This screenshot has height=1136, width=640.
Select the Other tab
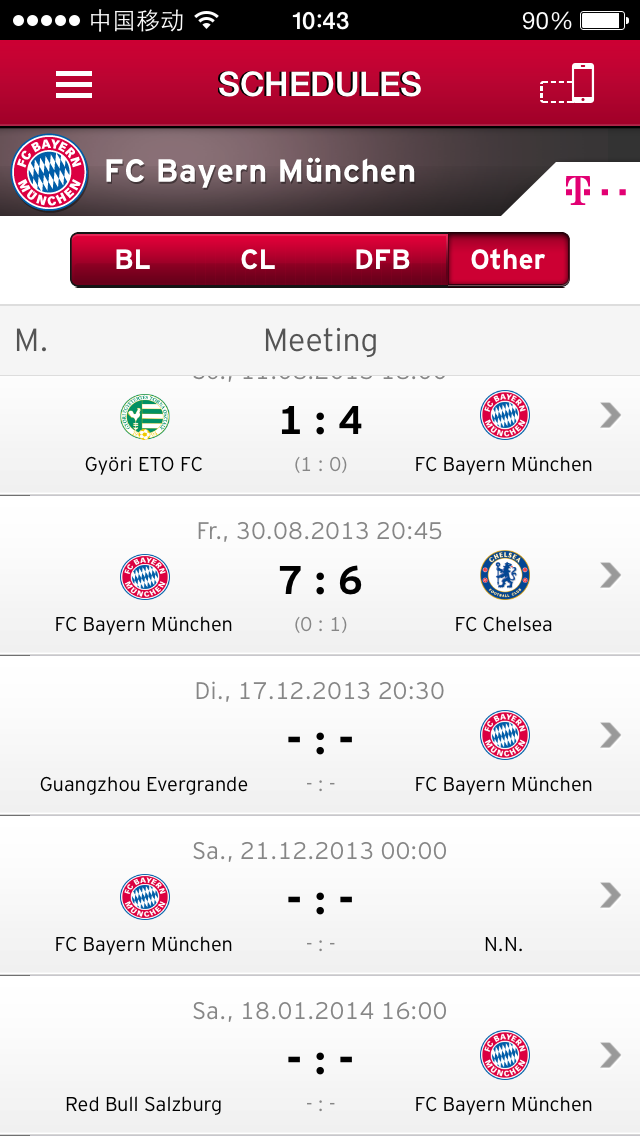click(507, 260)
